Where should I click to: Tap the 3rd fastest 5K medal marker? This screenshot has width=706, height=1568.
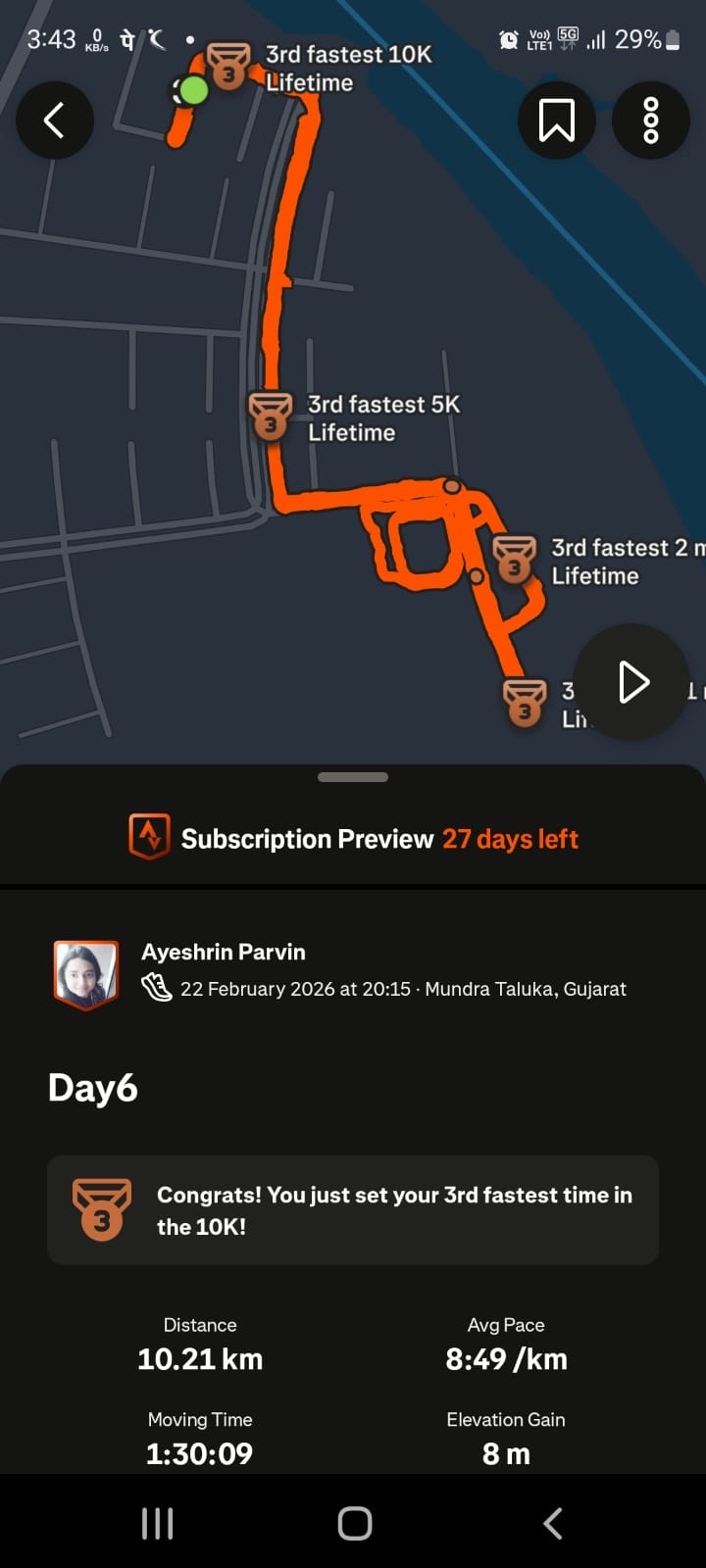270,416
